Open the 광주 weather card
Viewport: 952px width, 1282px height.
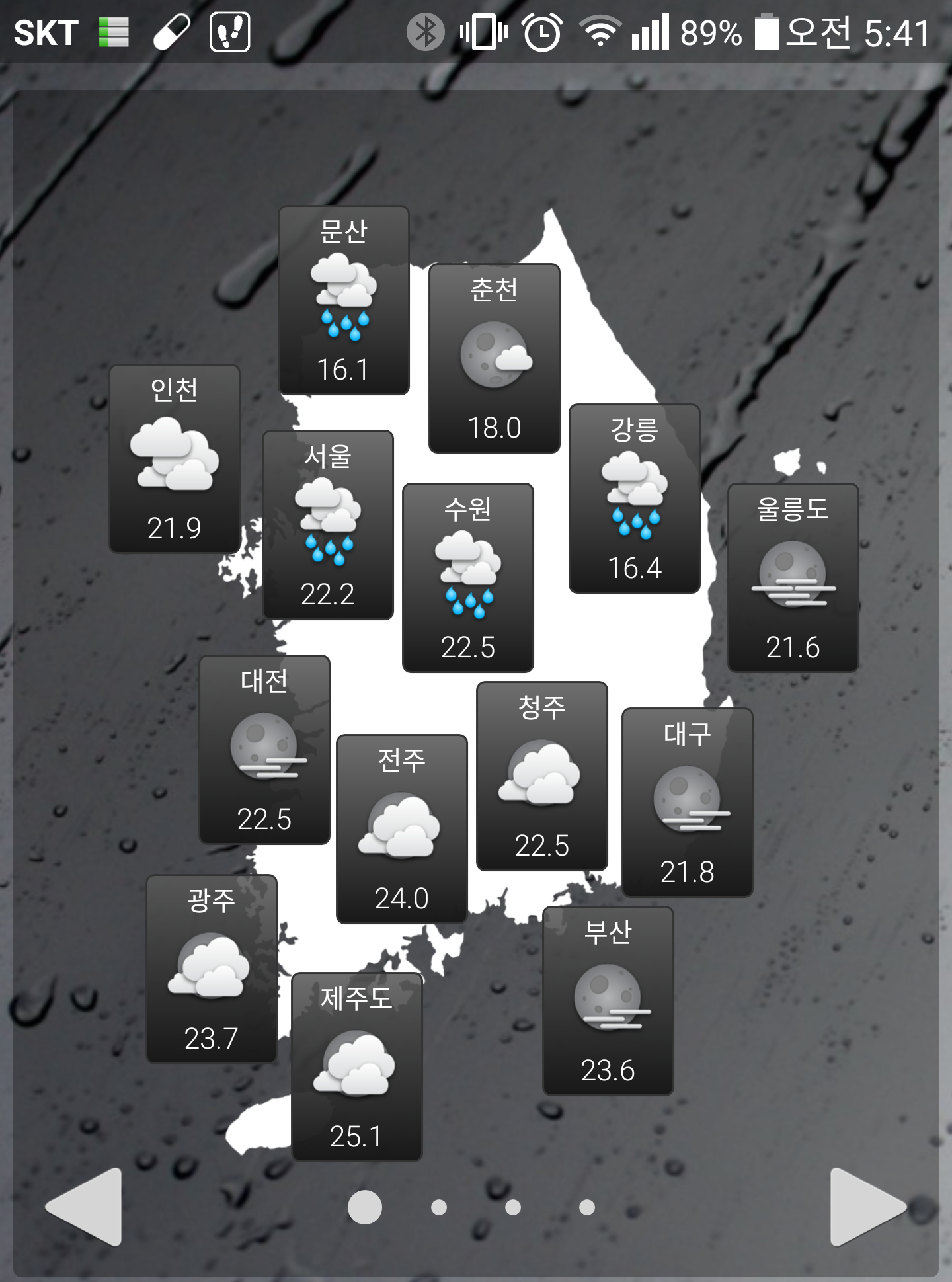point(212,969)
